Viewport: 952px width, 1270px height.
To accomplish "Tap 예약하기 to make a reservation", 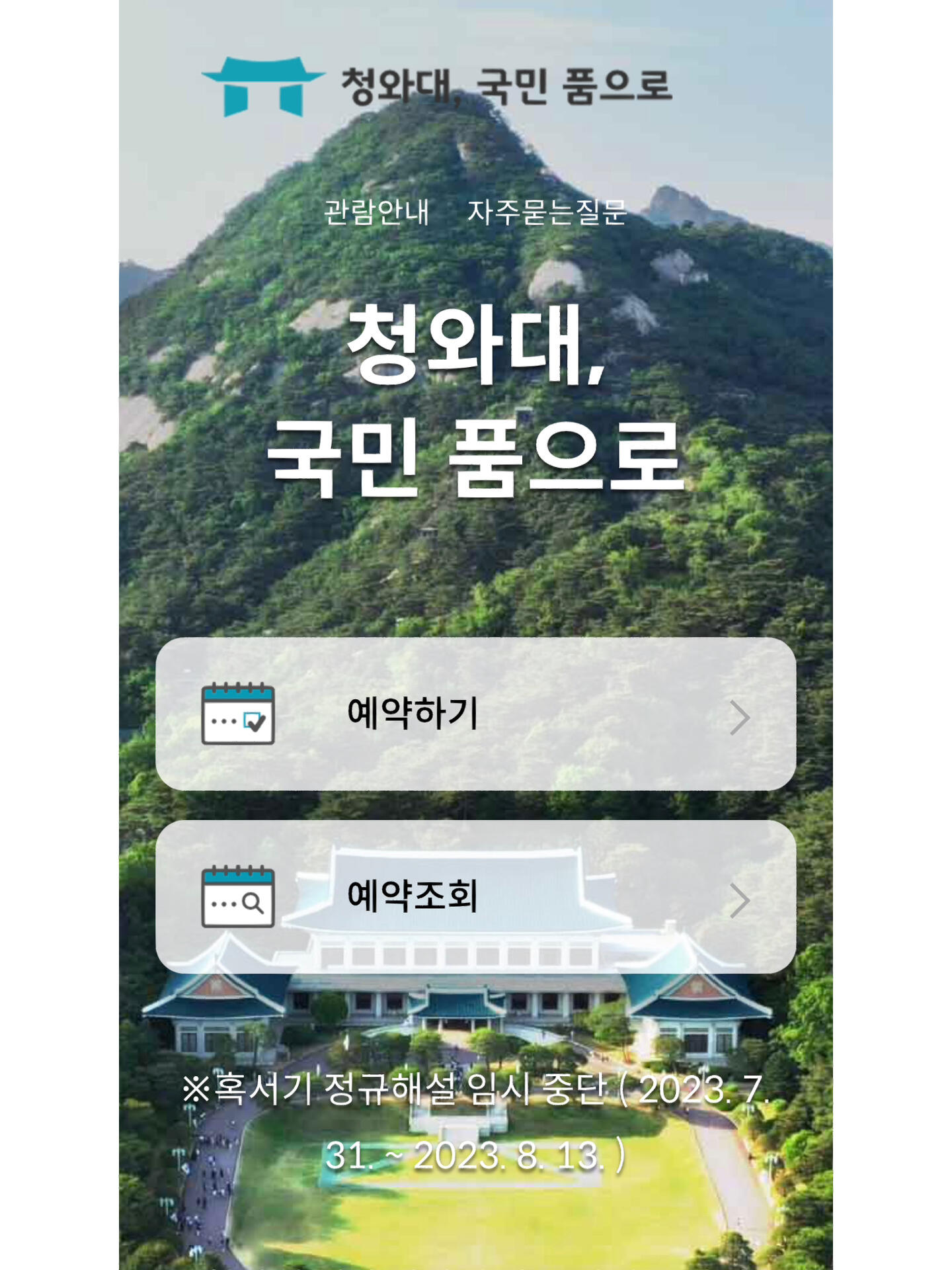I will (475, 714).
